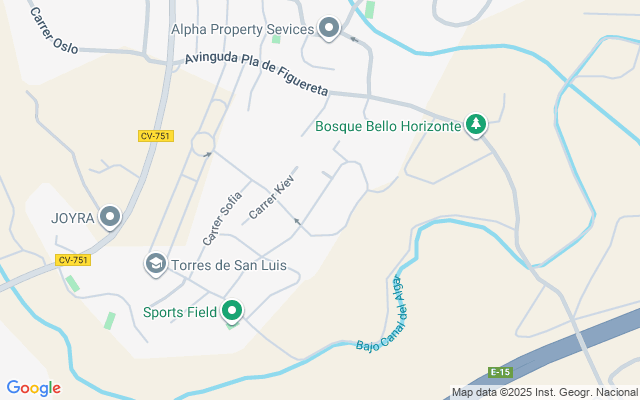This screenshot has height=400, width=640.
Task: Select the Alpha Property Sevices map pin
Action: click(x=329, y=28)
